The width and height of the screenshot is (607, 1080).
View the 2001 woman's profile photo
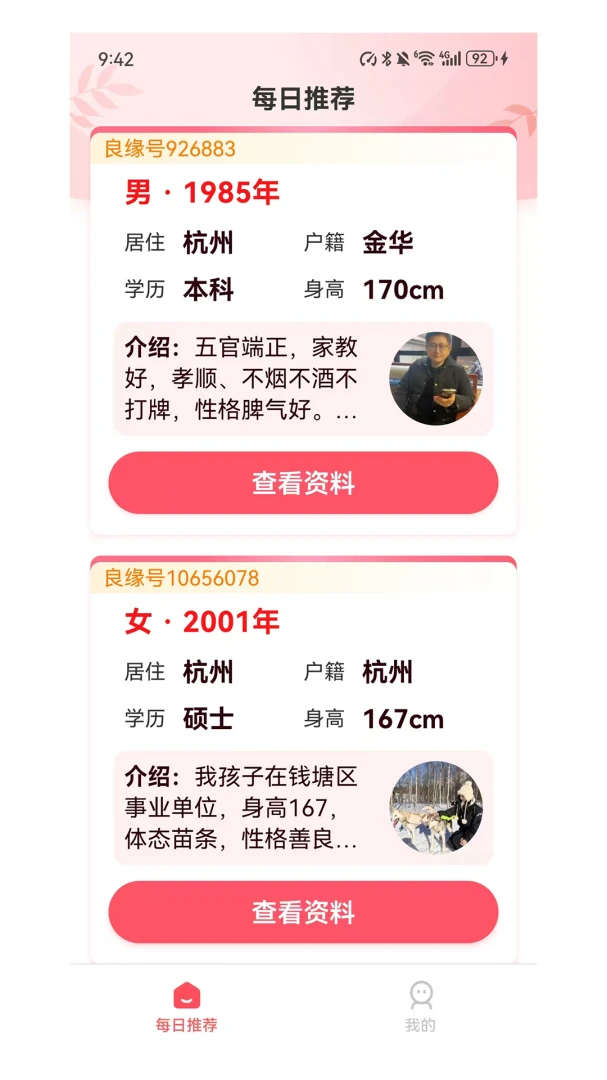tap(435, 807)
